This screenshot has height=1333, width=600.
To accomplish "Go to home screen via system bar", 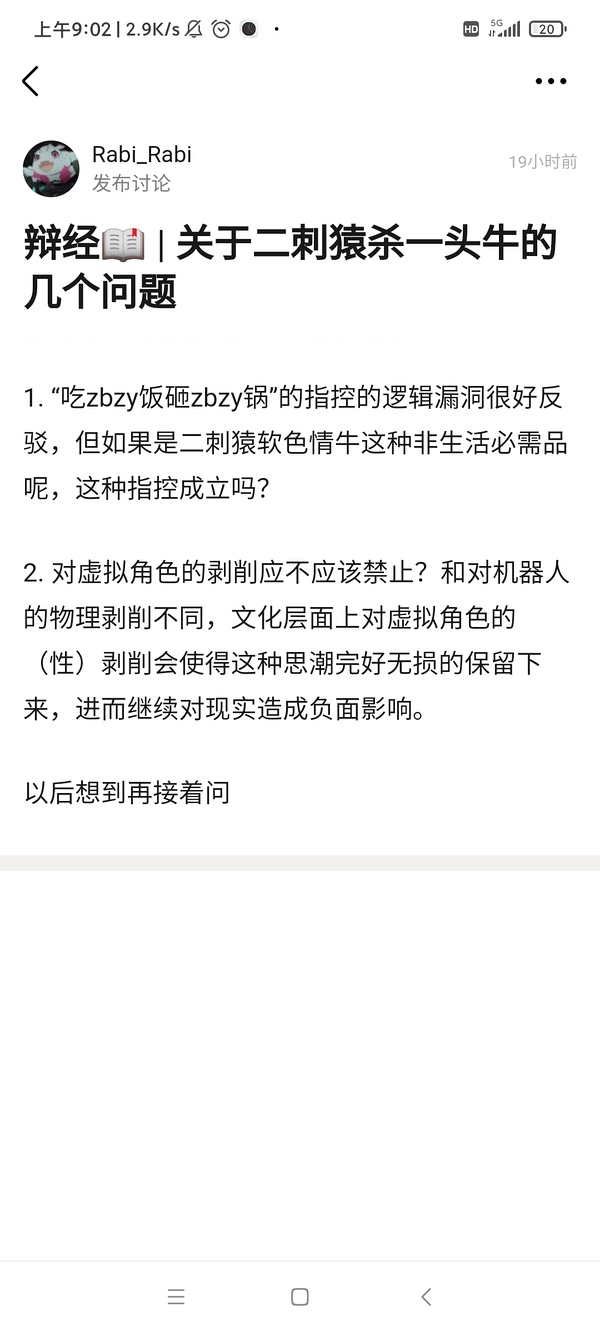I will [x=299, y=1297].
